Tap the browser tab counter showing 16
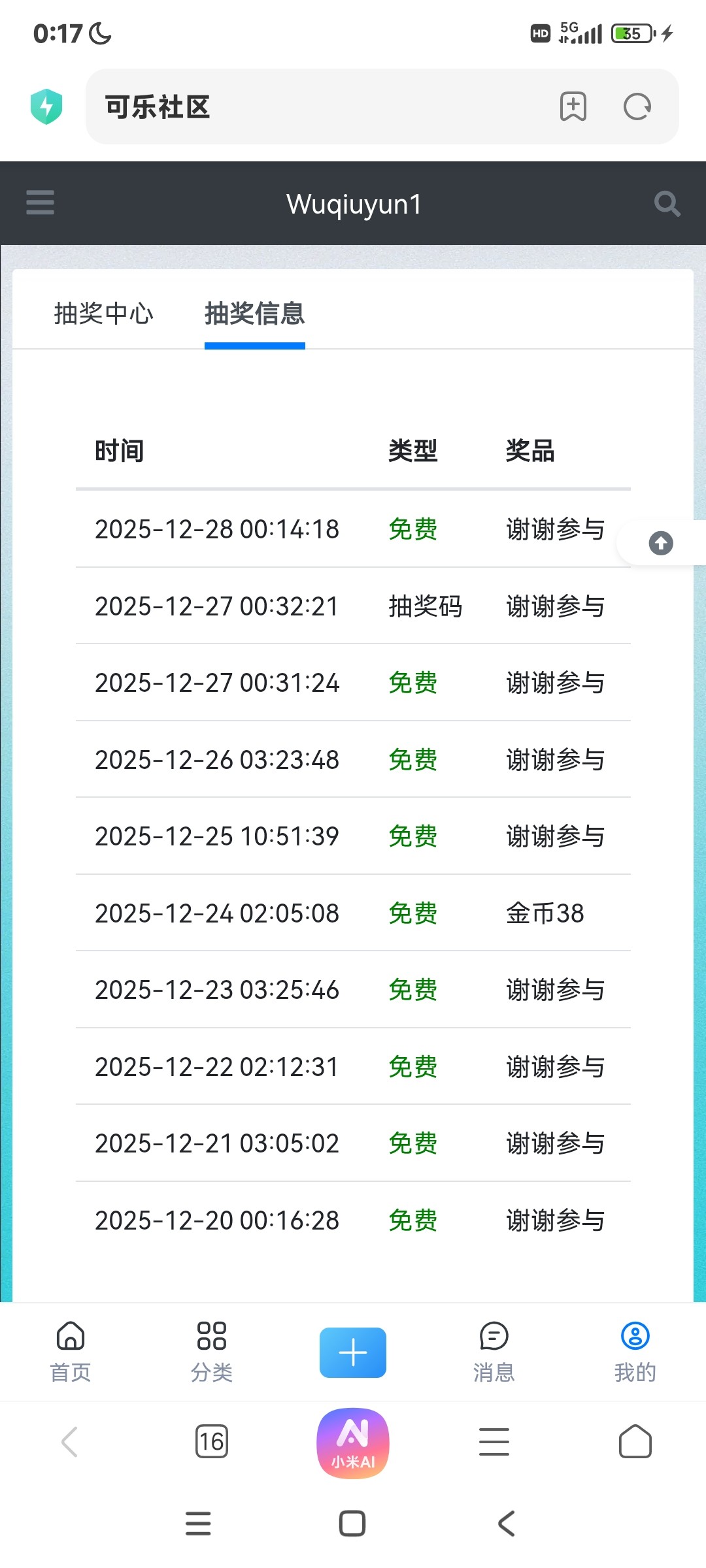The height and width of the screenshot is (1568, 706). click(211, 1443)
